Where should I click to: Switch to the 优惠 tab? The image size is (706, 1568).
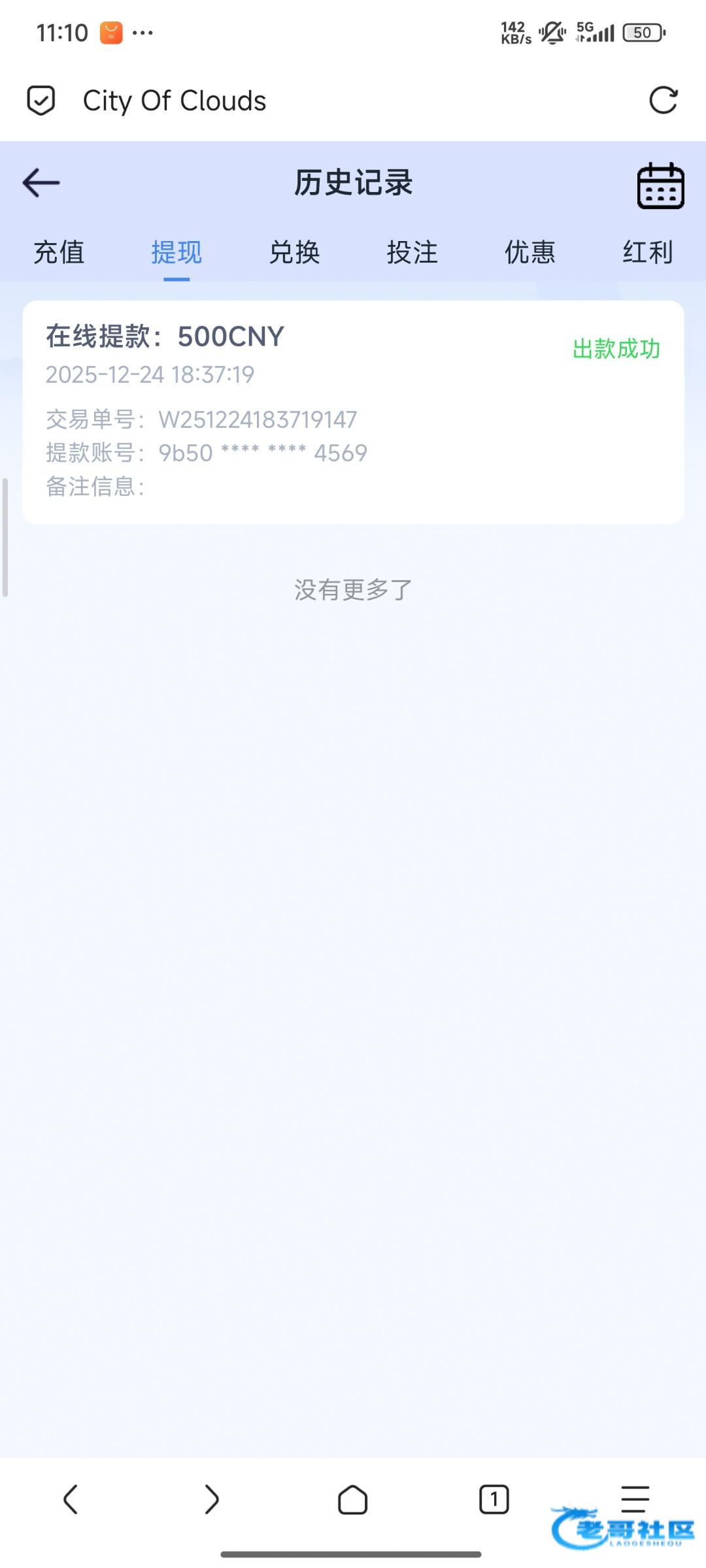529,253
